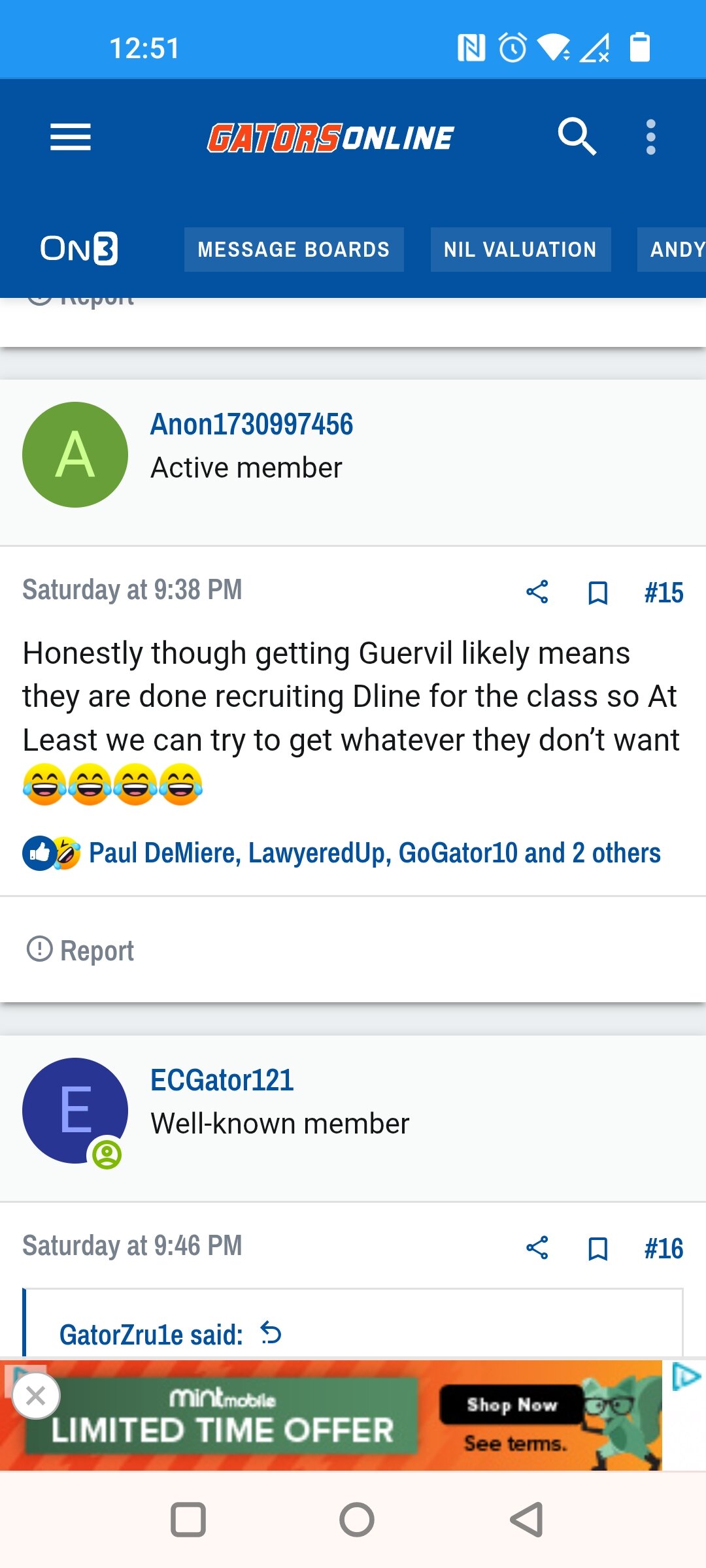
Task: Bookmark post #15
Action: [598, 593]
